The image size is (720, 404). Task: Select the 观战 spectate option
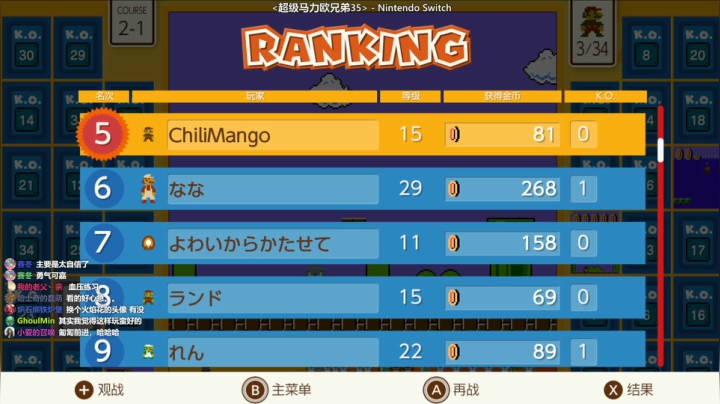[x=100, y=390]
